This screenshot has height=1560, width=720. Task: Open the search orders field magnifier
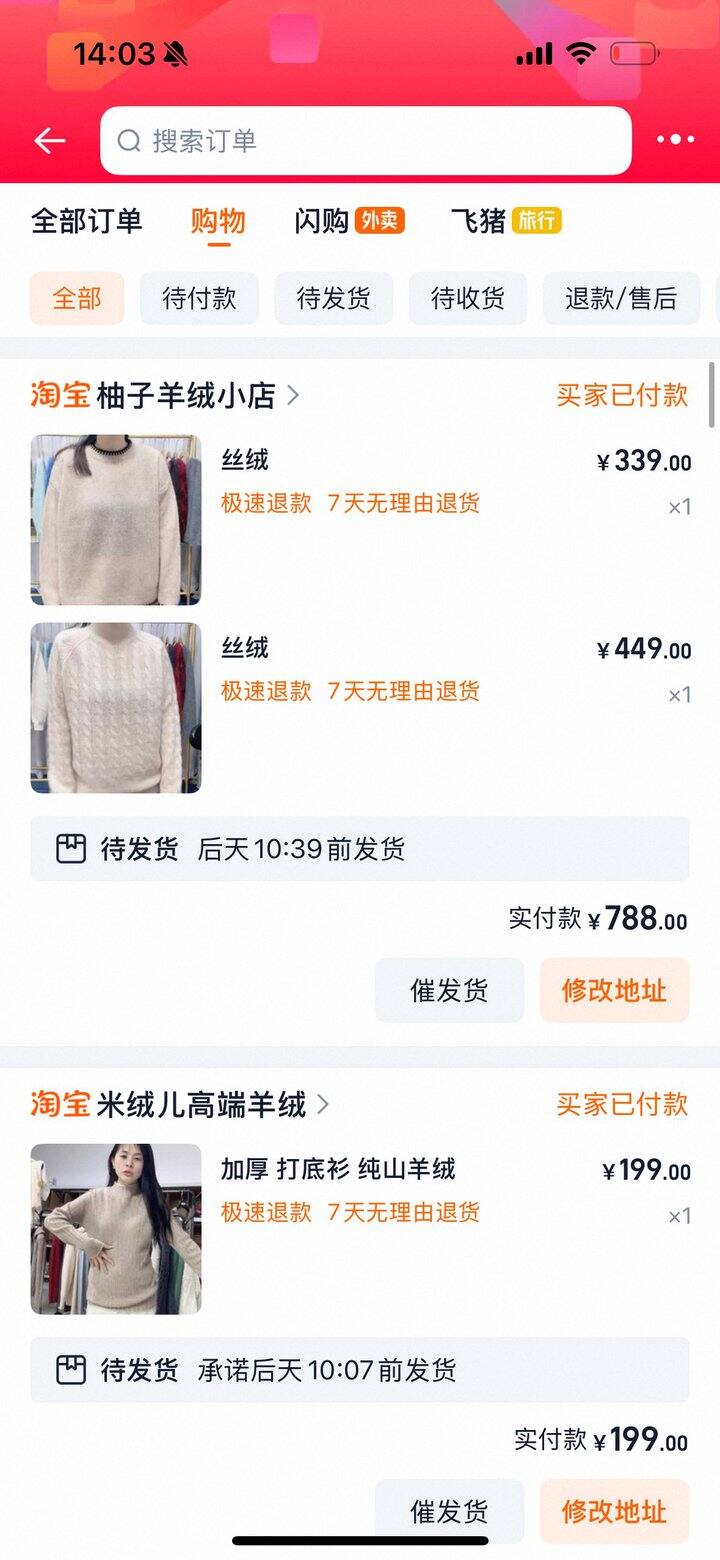(129, 141)
